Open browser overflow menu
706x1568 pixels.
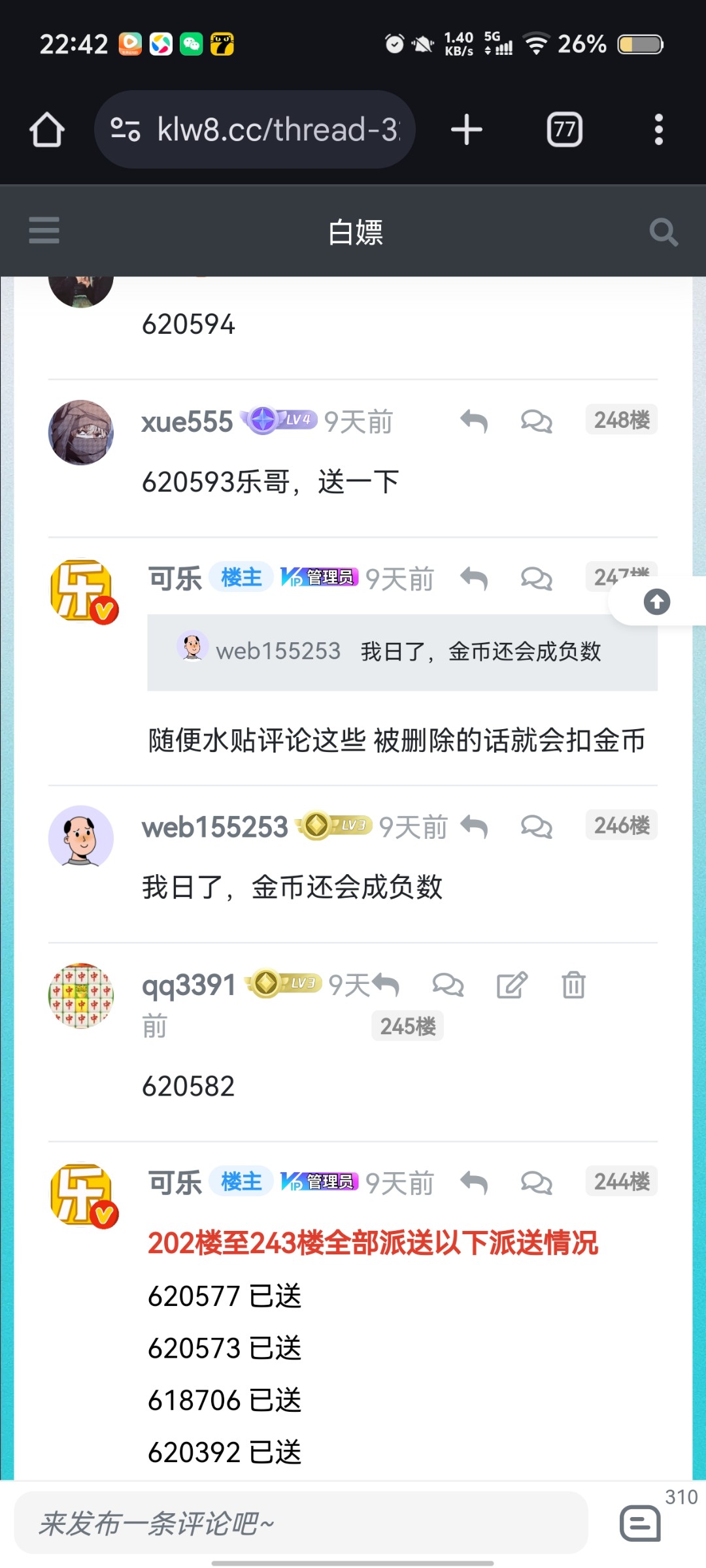tap(658, 129)
